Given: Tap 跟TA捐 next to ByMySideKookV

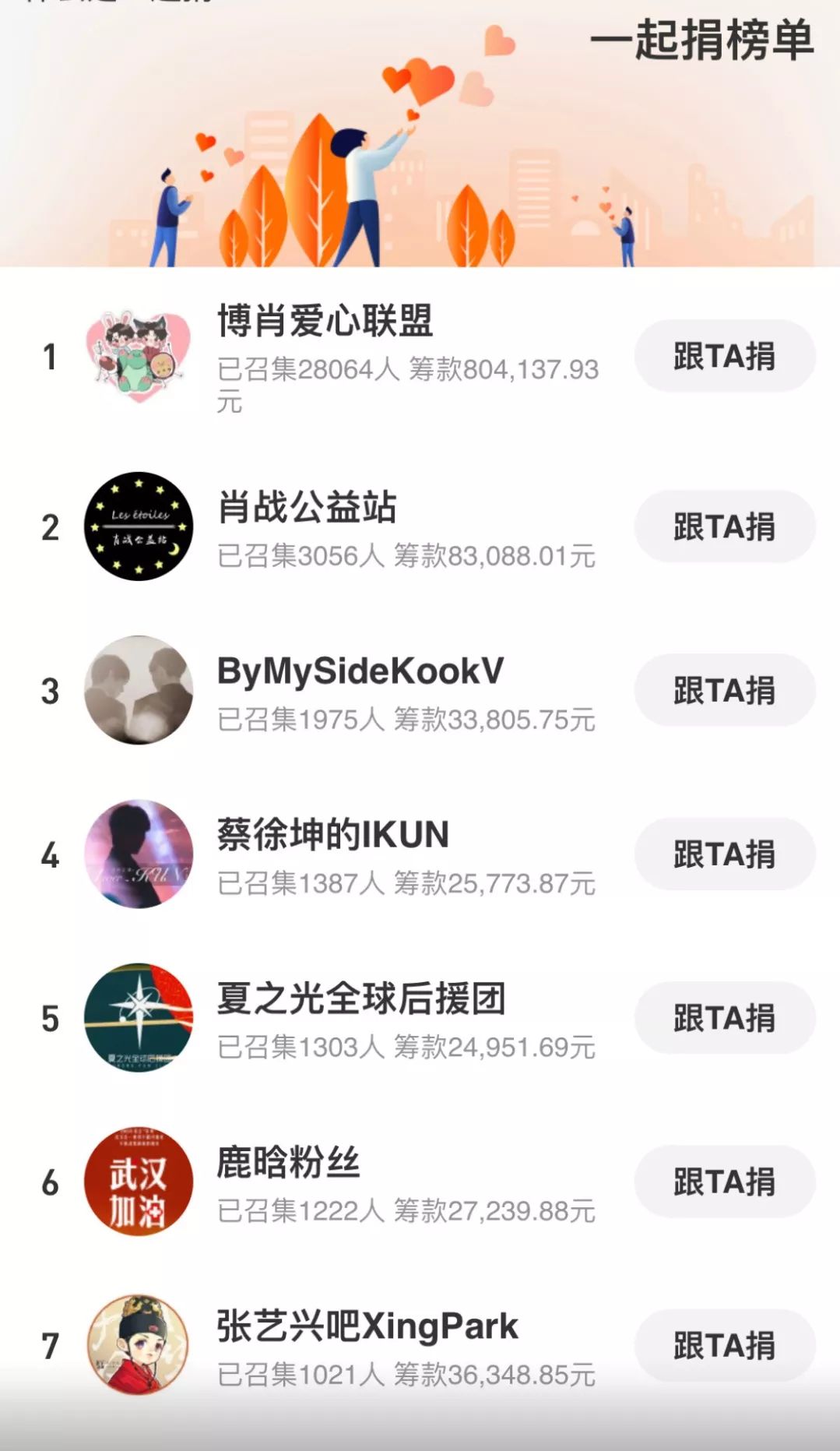Looking at the screenshot, I should tap(725, 690).
